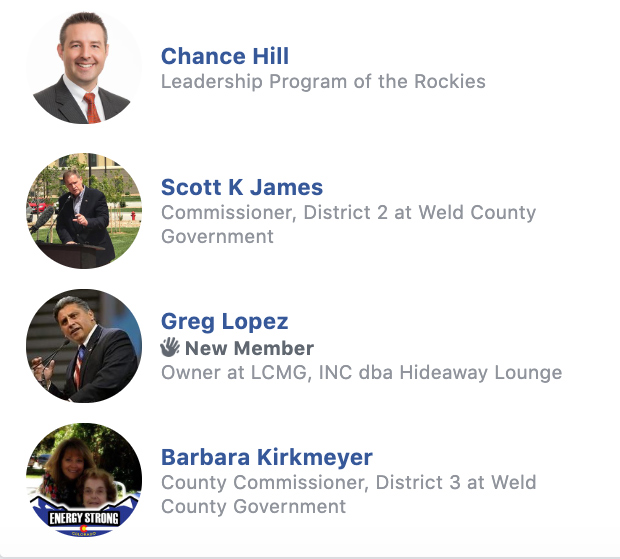This screenshot has height=559, width=620.
Task: Open Chance Hill's profile link
Action: [225, 57]
